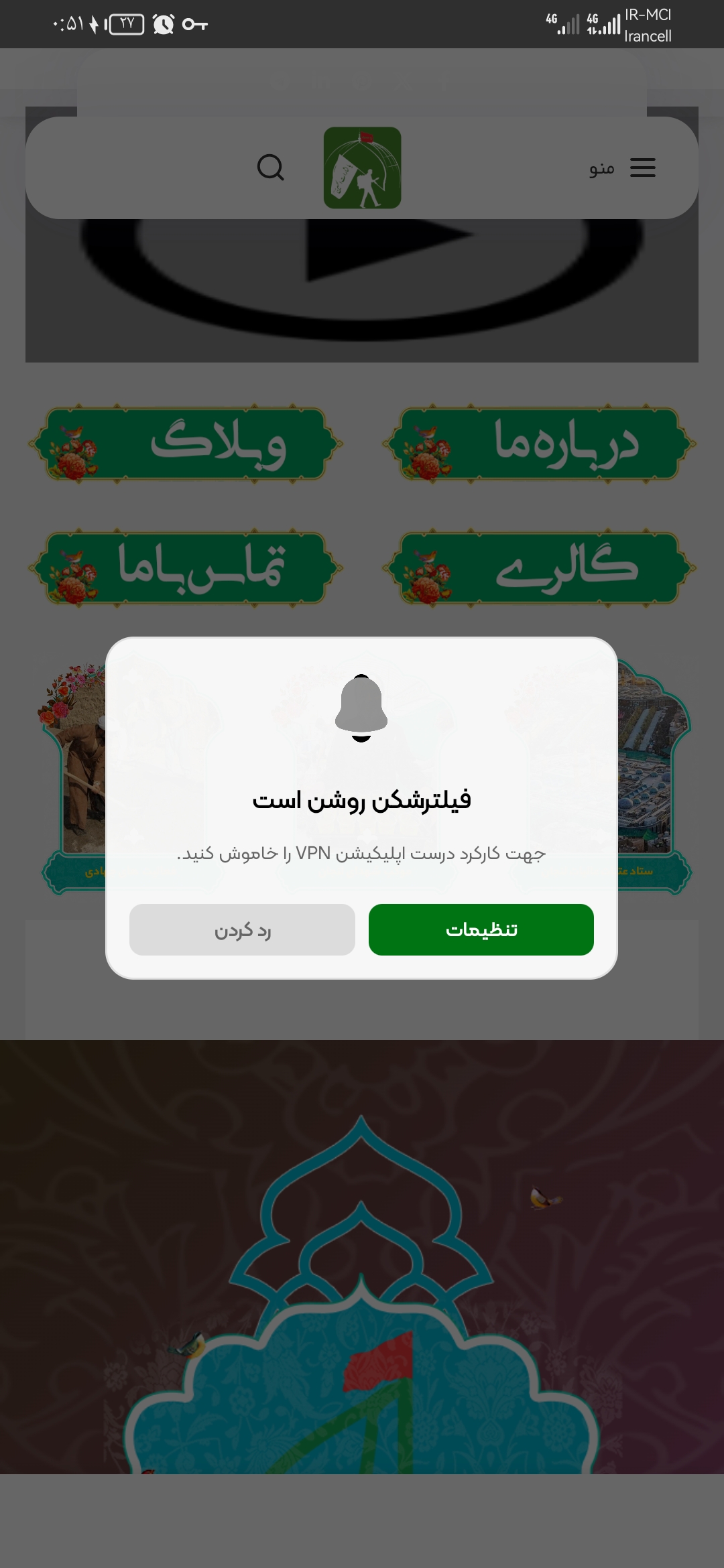The width and height of the screenshot is (724, 1568).
Task: Tap the تنظیمات button in the dialog
Action: pyautogui.click(x=481, y=929)
